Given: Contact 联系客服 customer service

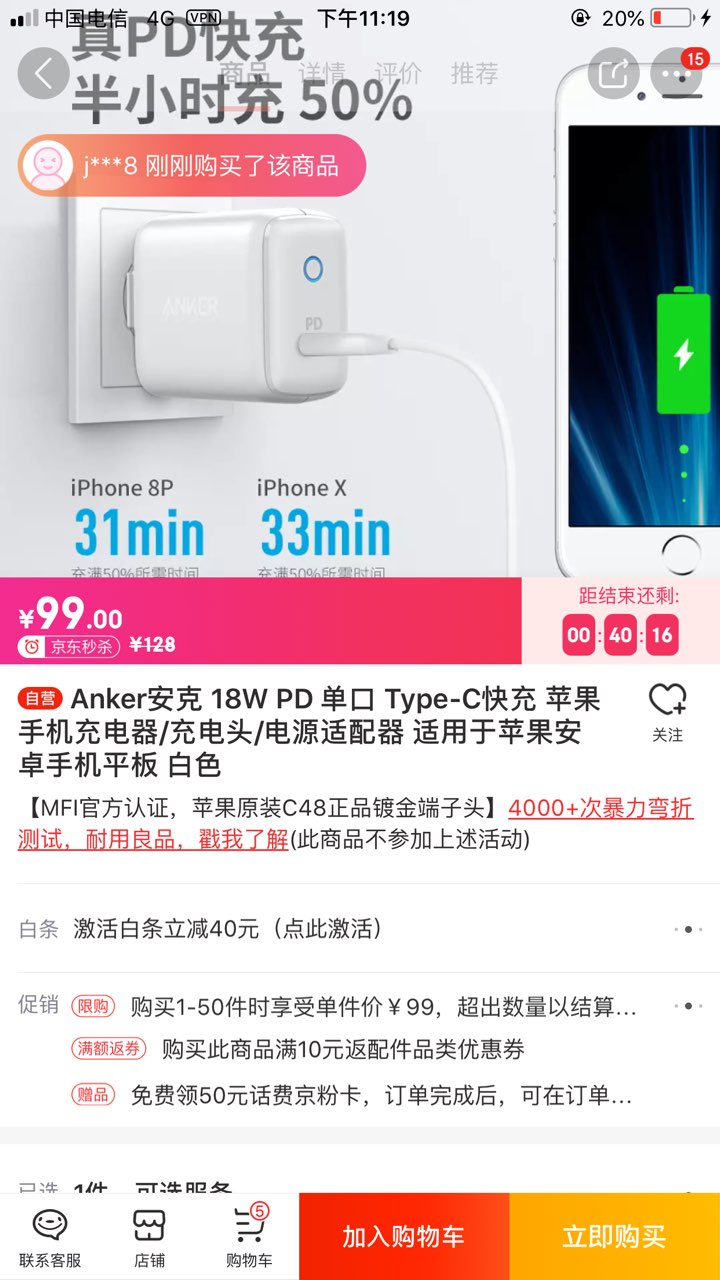Looking at the screenshot, I should [x=50, y=1237].
